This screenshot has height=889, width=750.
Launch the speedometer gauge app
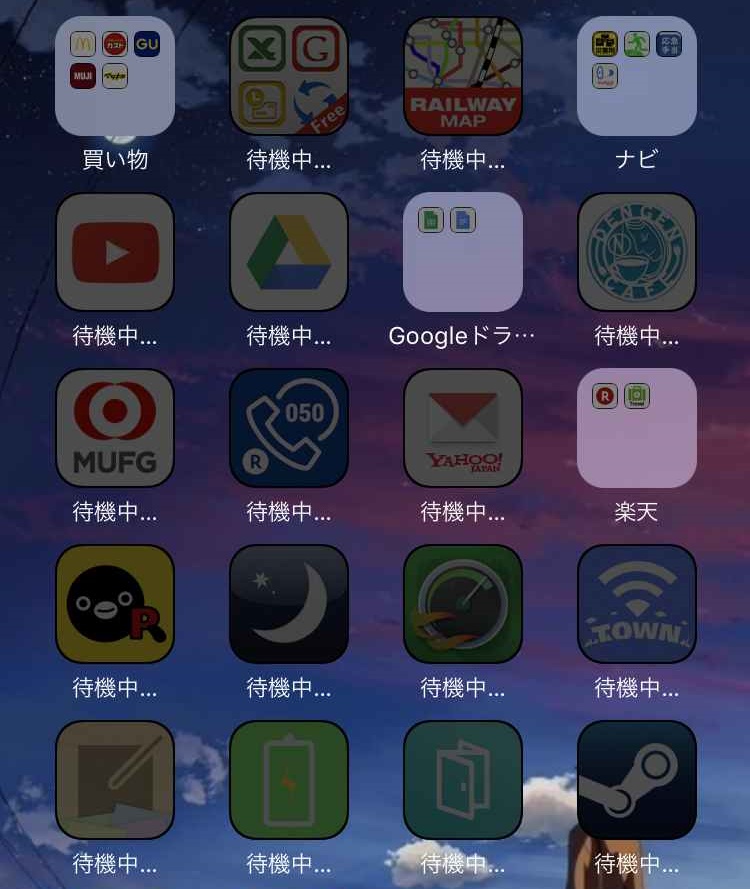tap(463, 604)
